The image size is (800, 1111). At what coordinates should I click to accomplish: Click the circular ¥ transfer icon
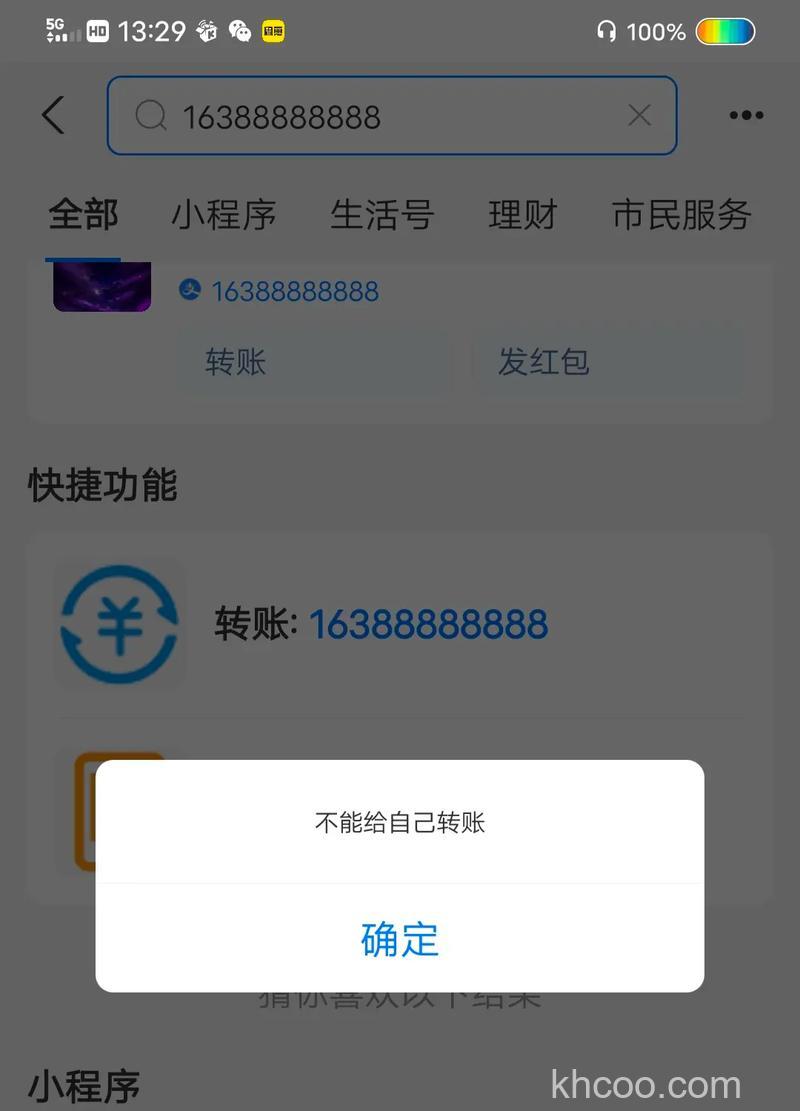click(120, 622)
